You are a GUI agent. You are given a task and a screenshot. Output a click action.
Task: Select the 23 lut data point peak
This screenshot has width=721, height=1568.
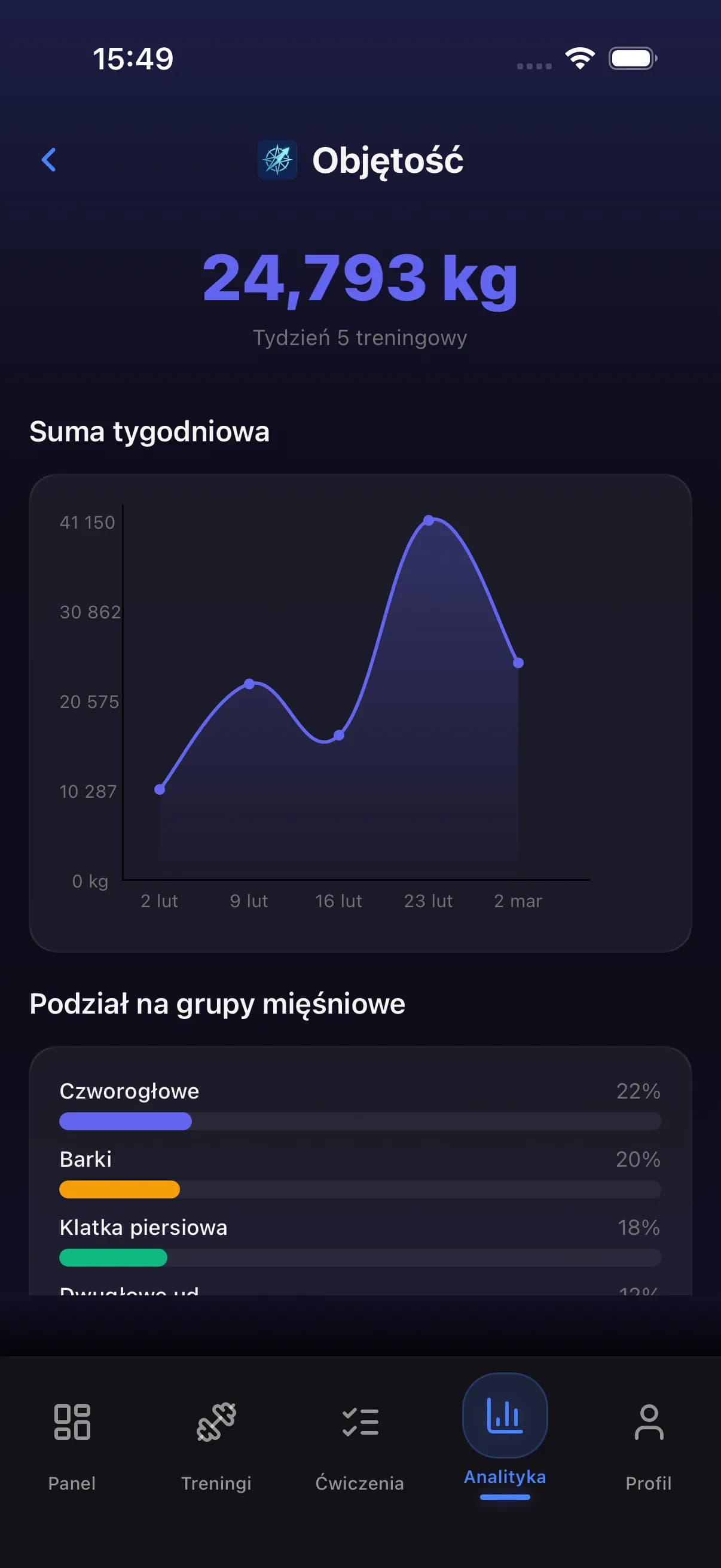[429, 519]
